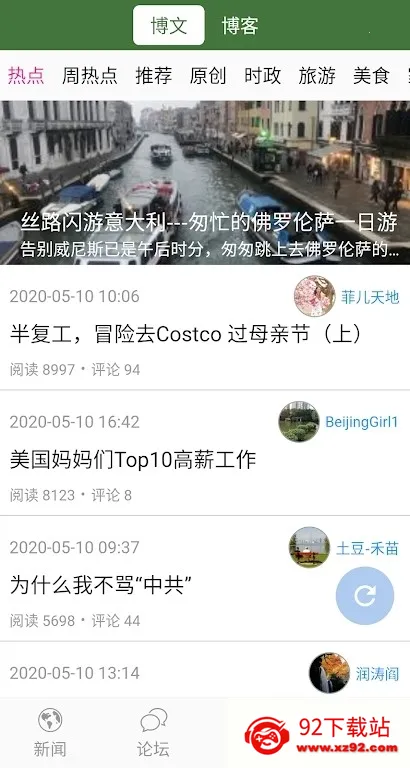Image resolution: width=410 pixels, height=768 pixels.
Task: Open the 原创 tab
Action: click(x=208, y=75)
